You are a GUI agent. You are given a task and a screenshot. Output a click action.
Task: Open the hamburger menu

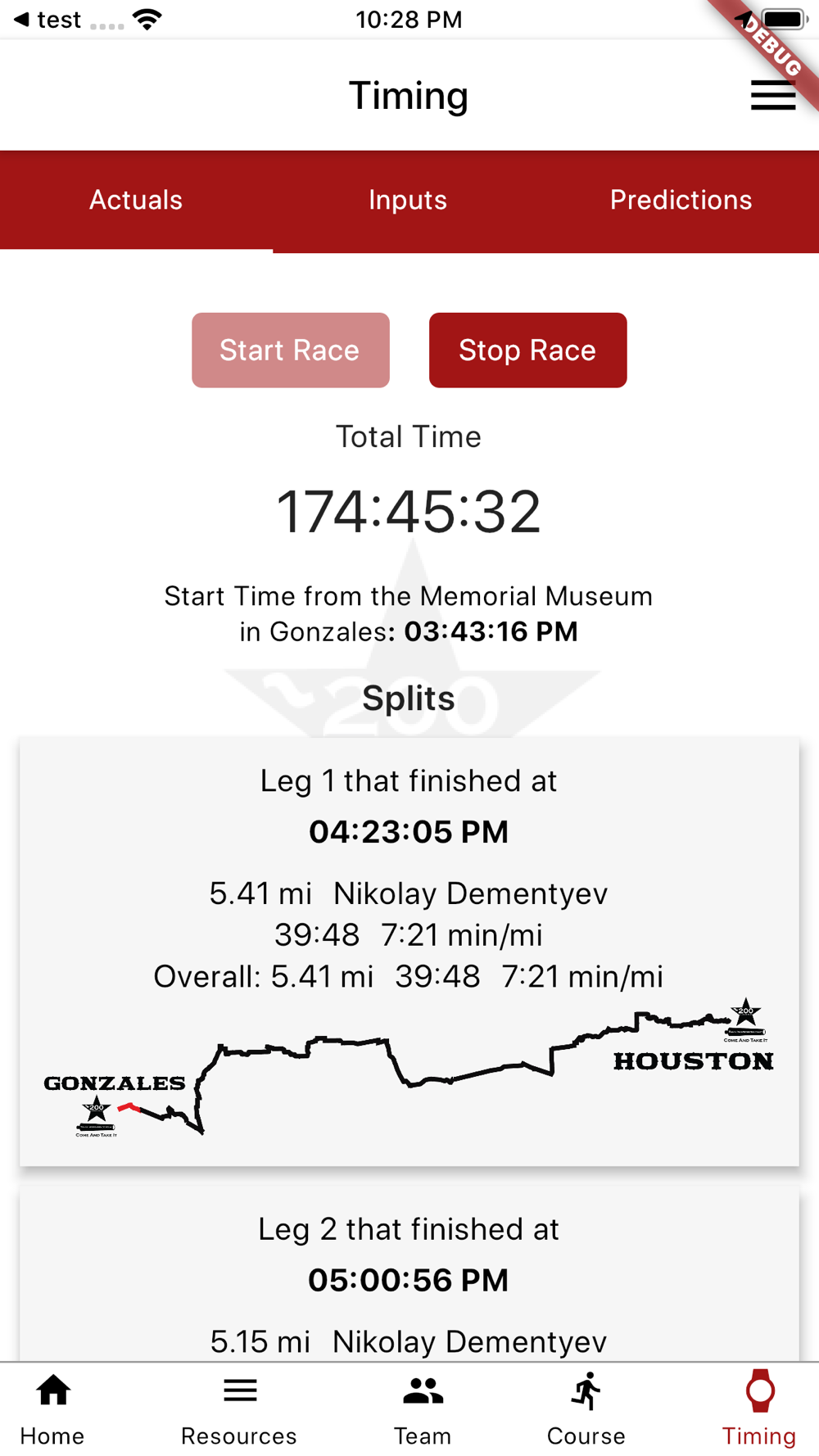(x=772, y=95)
